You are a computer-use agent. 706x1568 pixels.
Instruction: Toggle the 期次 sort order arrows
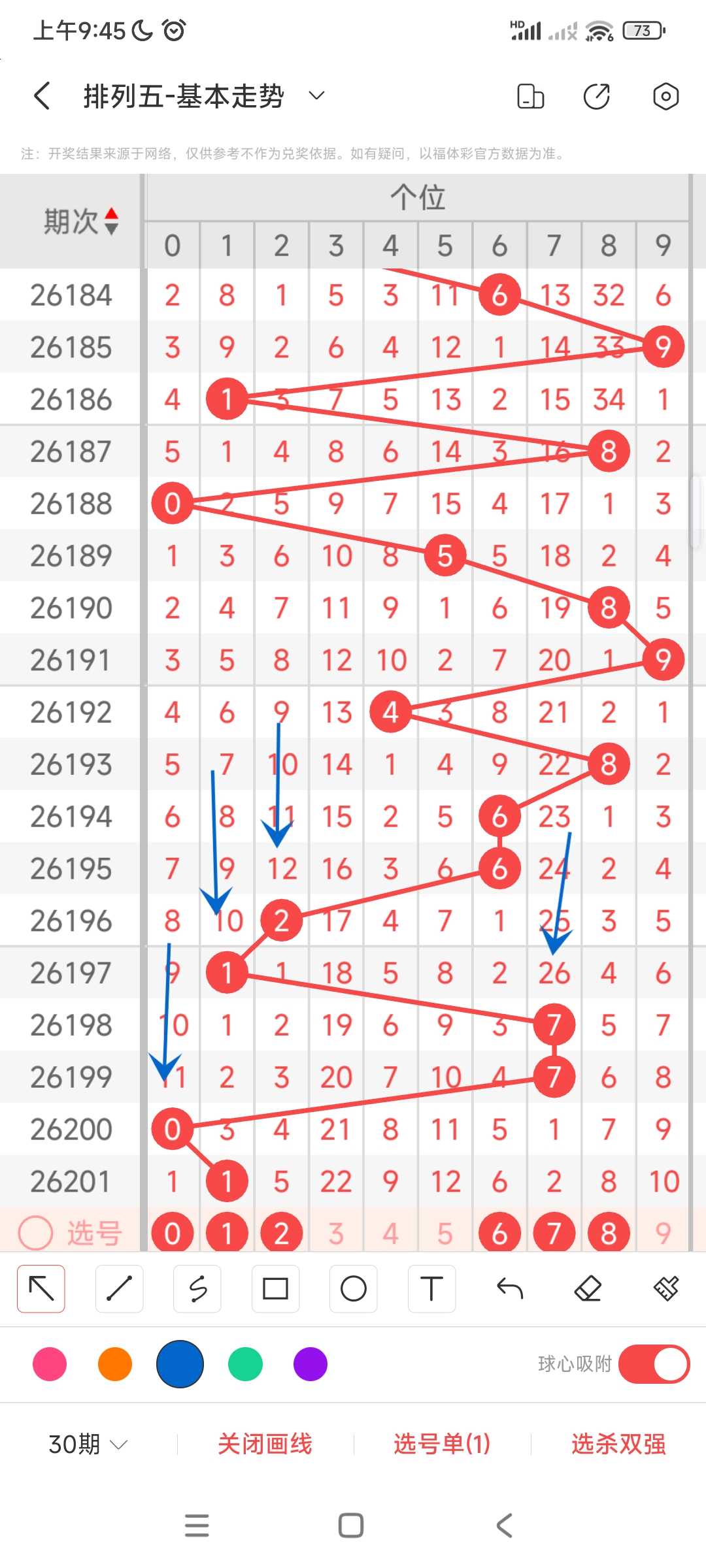112,221
